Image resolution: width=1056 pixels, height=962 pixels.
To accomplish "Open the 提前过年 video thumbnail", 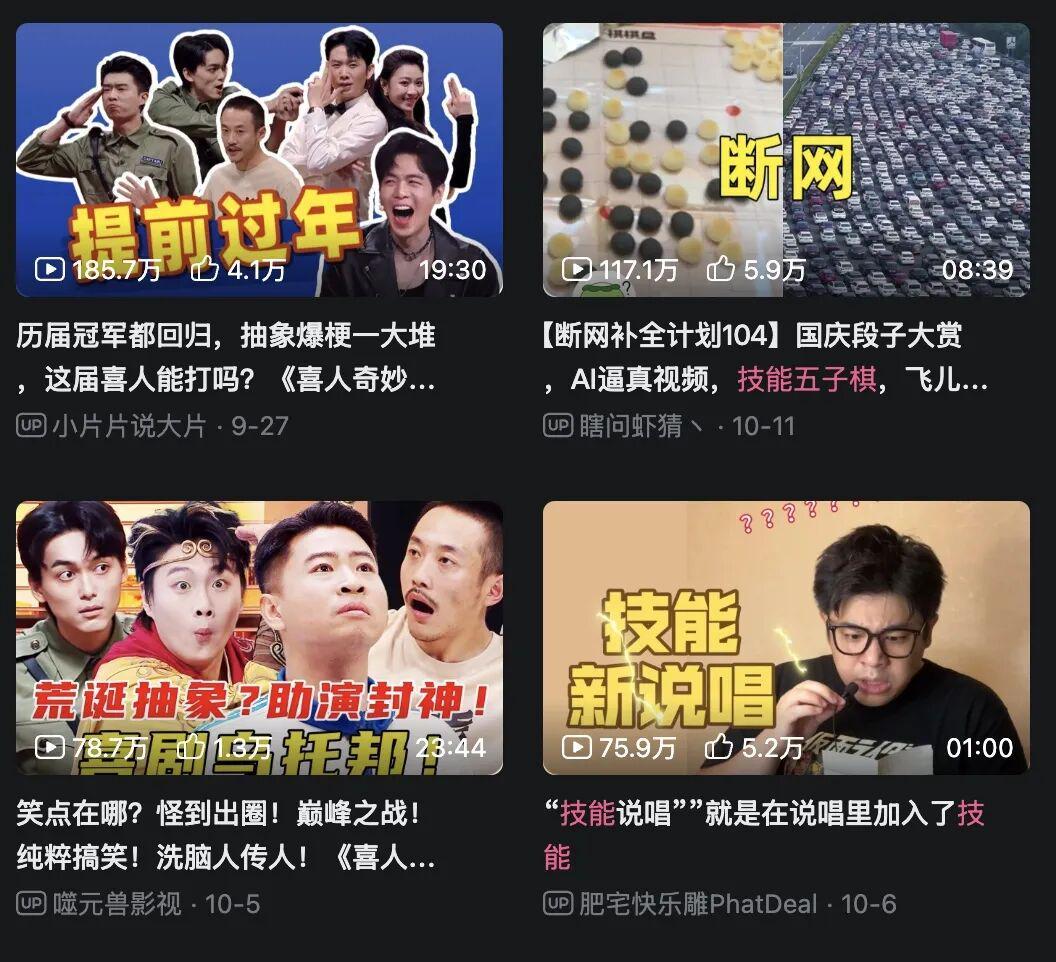I will point(259,159).
